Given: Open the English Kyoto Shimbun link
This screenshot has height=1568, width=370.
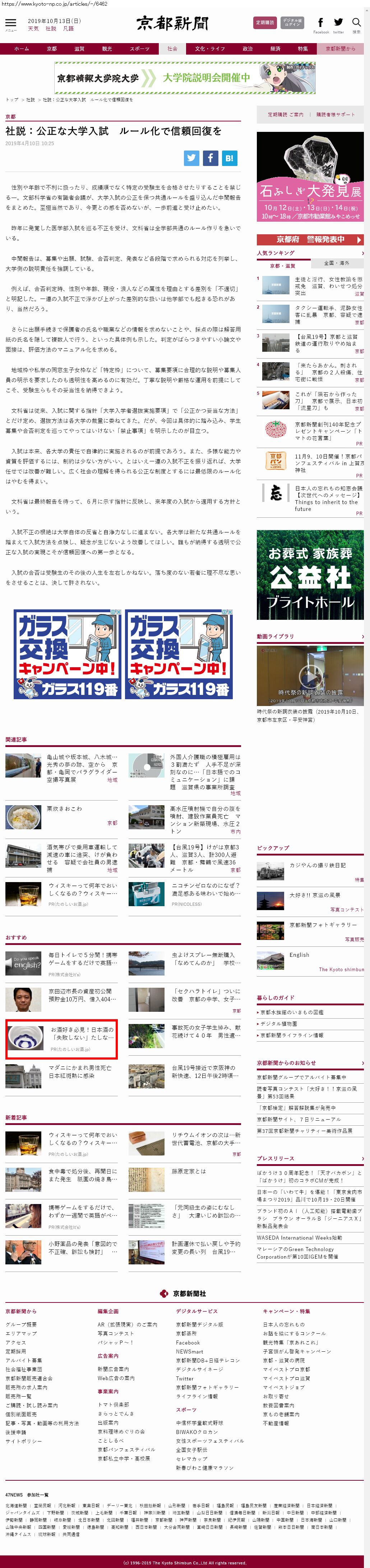Looking at the screenshot, I should [x=299, y=955].
